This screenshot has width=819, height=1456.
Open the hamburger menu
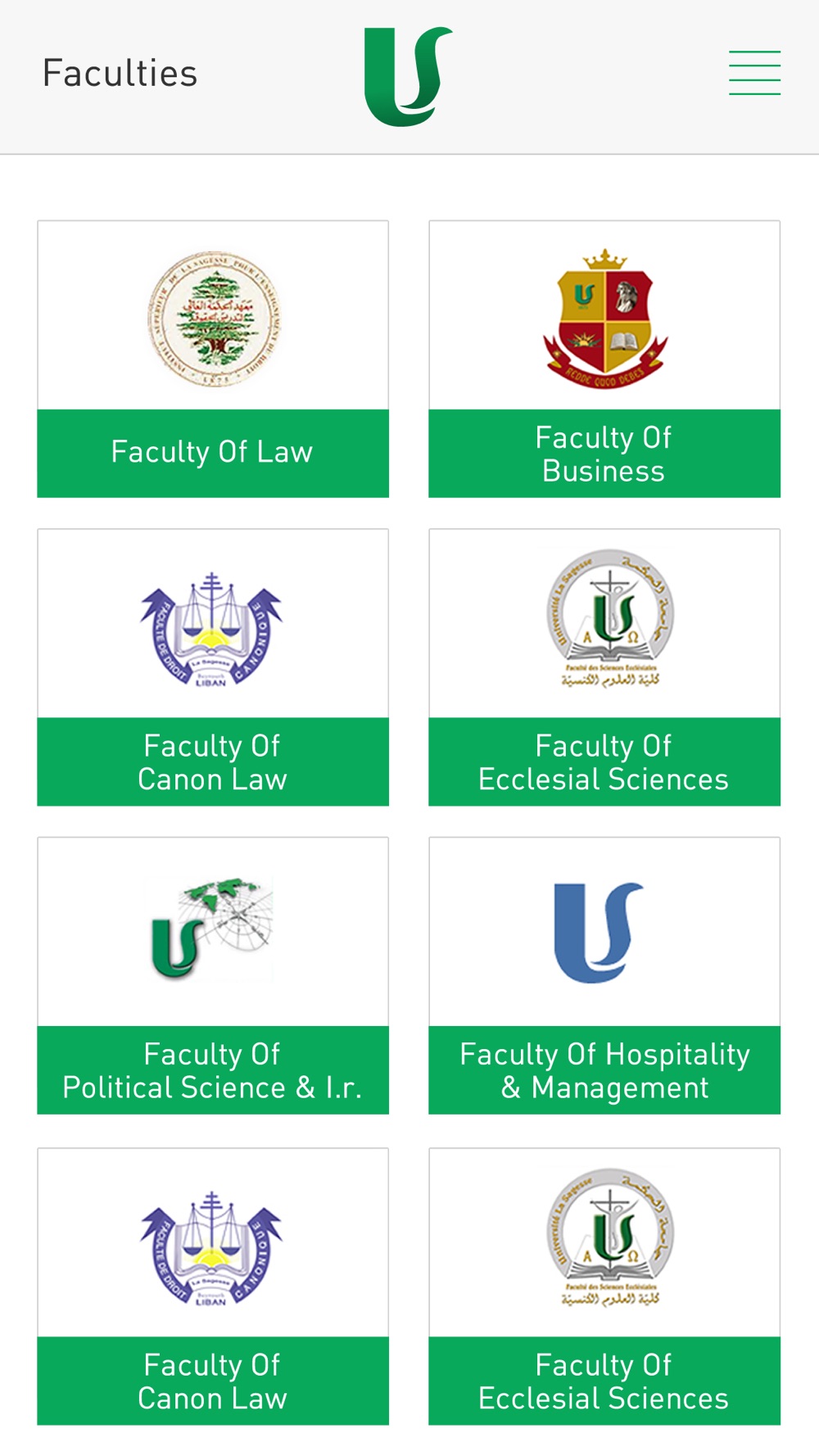click(754, 73)
